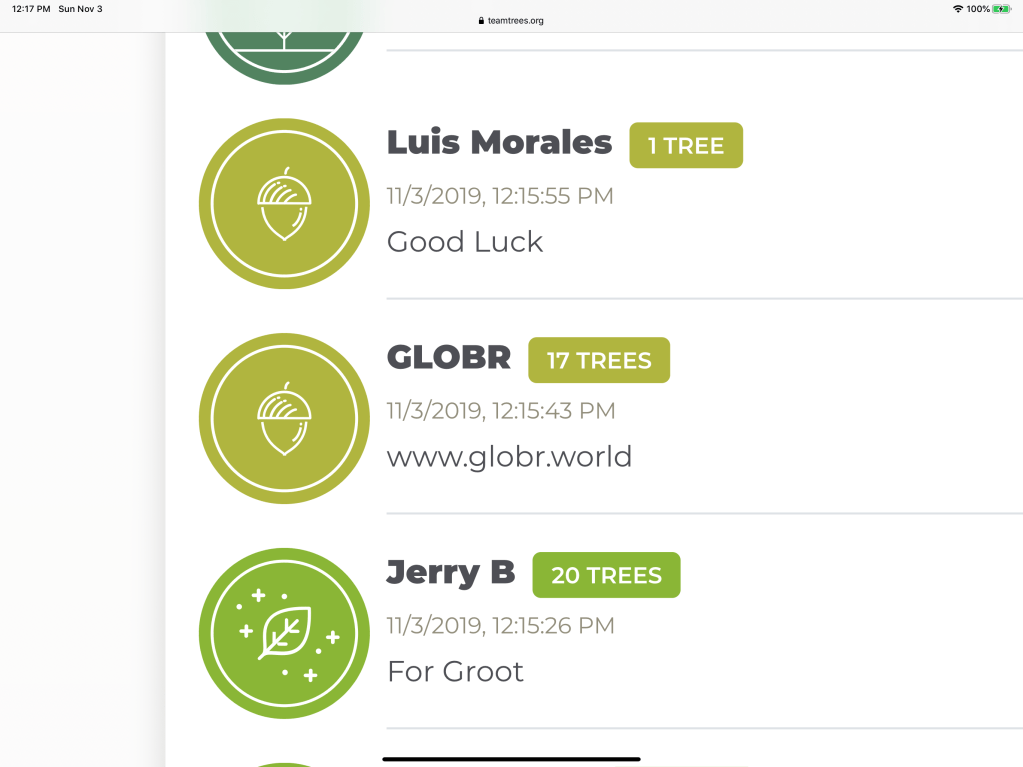This screenshot has width=1023, height=767.
Task: Tap the teamtrees.org address bar
Action: coord(511,20)
